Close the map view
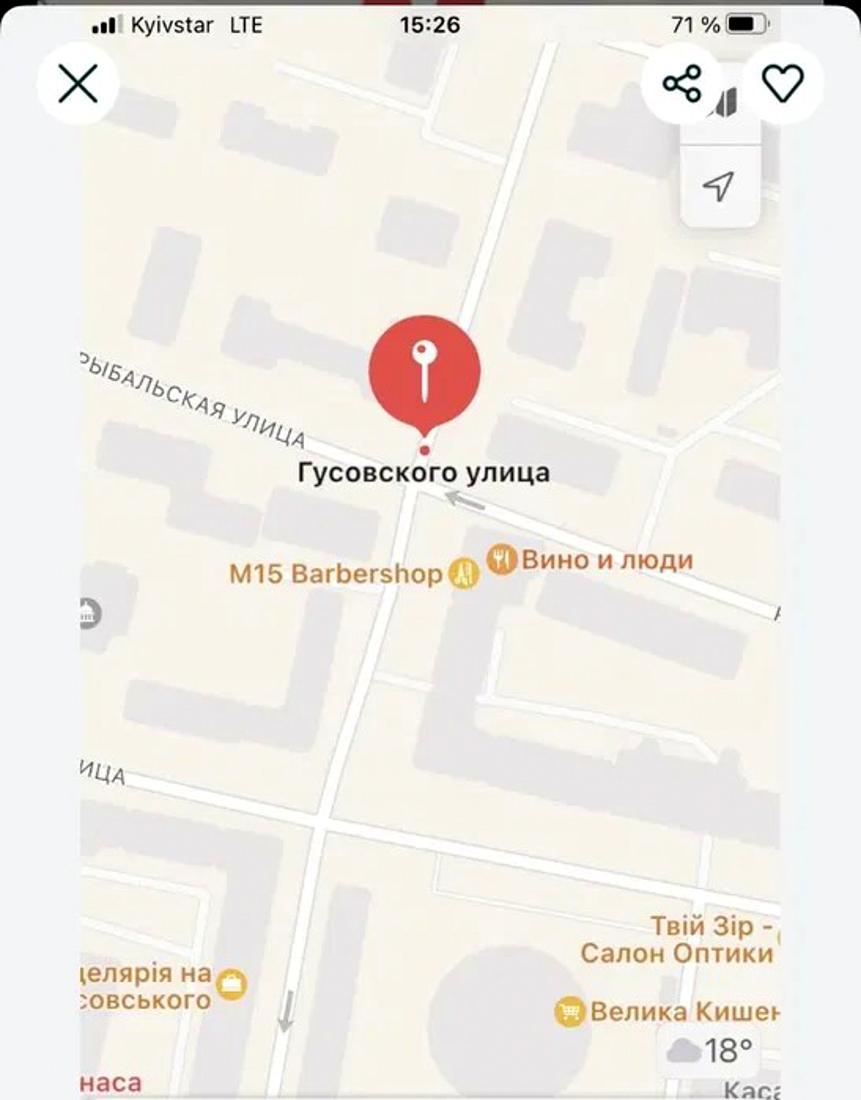The image size is (861, 1100). click(78, 84)
